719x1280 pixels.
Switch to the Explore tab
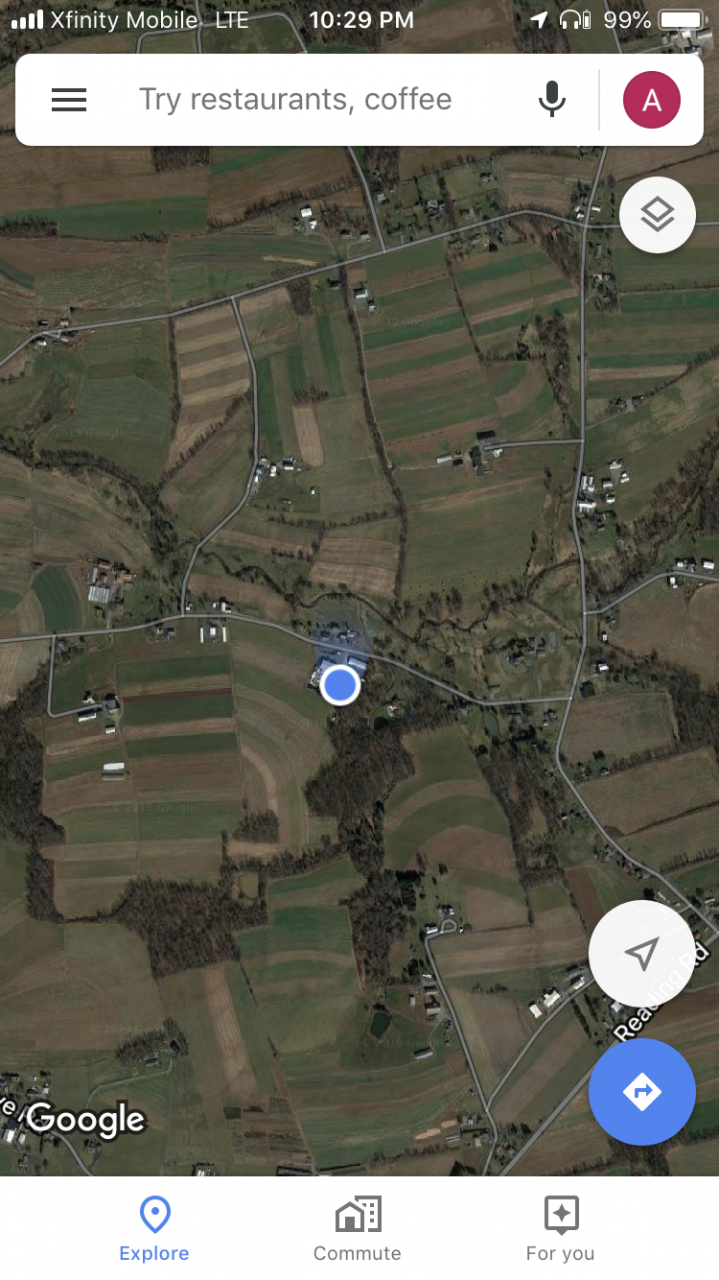[x=154, y=1229]
